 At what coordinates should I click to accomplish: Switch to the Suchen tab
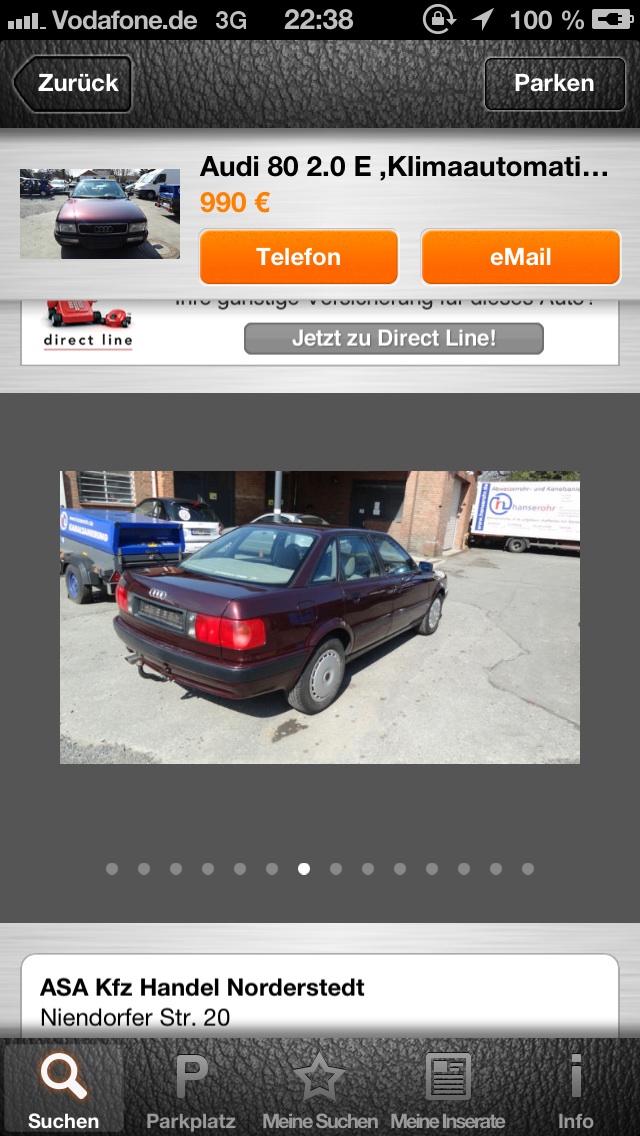[64, 1090]
